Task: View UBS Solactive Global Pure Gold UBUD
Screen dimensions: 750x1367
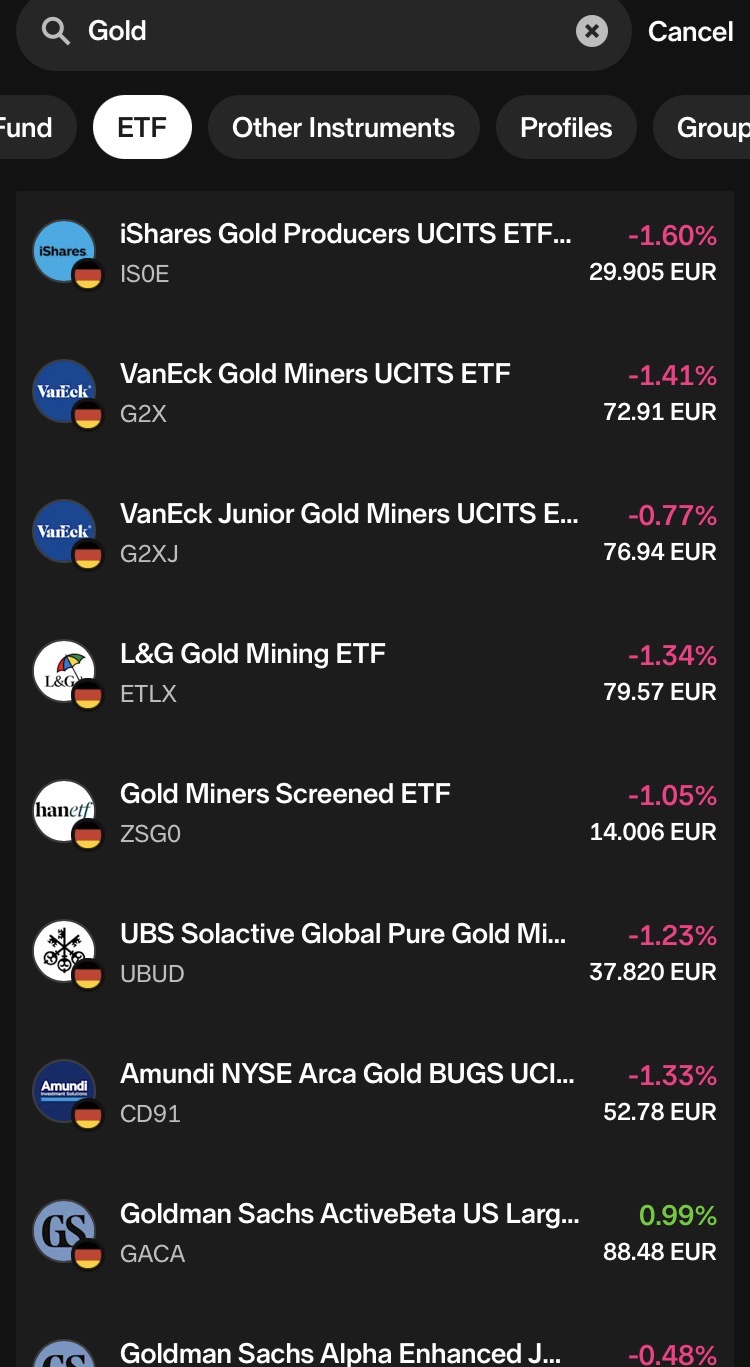Action: [375, 953]
